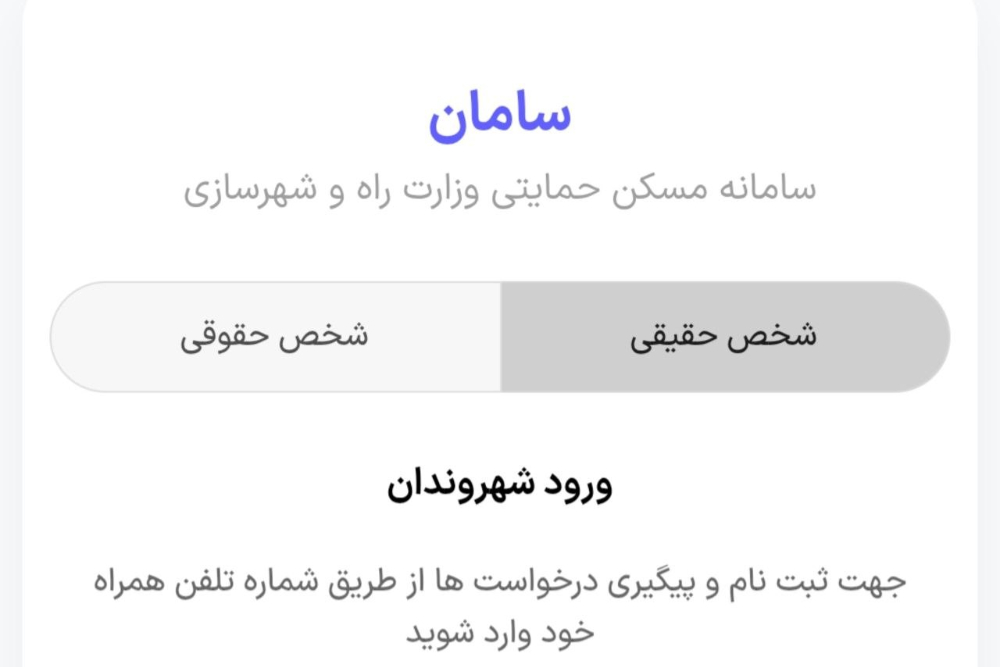1000x667 pixels.
Task: Switch to the شخص حقوقی tab
Action: pos(275,336)
